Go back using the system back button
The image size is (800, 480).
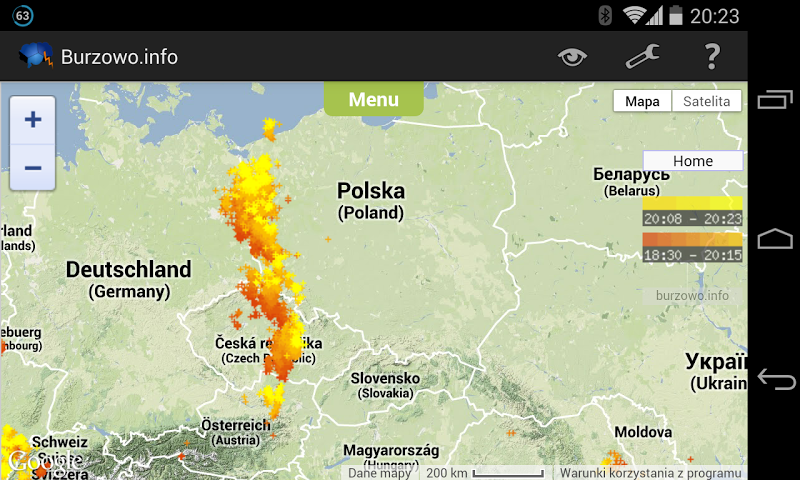tap(775, 379)
